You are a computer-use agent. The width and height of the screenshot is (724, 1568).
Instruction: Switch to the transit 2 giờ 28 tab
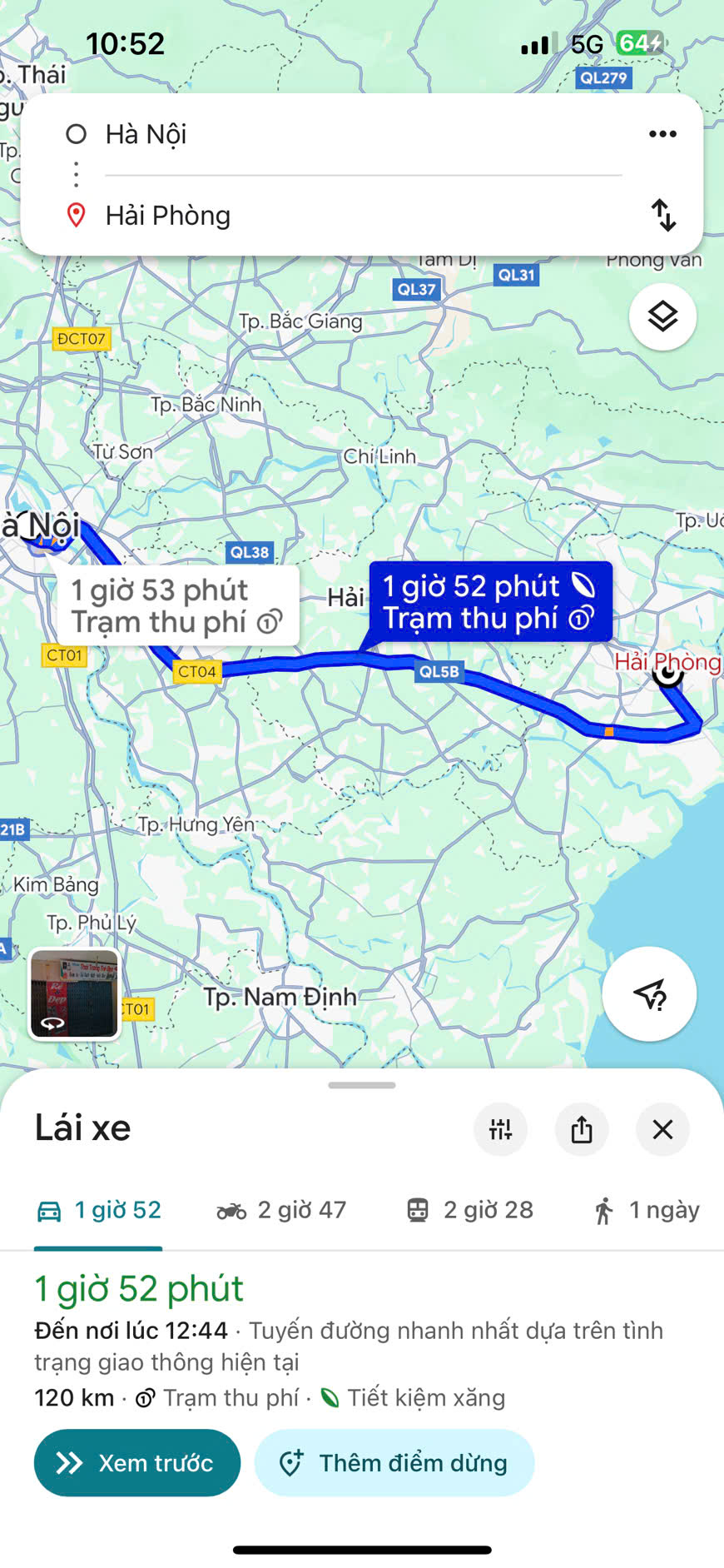coord(470,1210)
